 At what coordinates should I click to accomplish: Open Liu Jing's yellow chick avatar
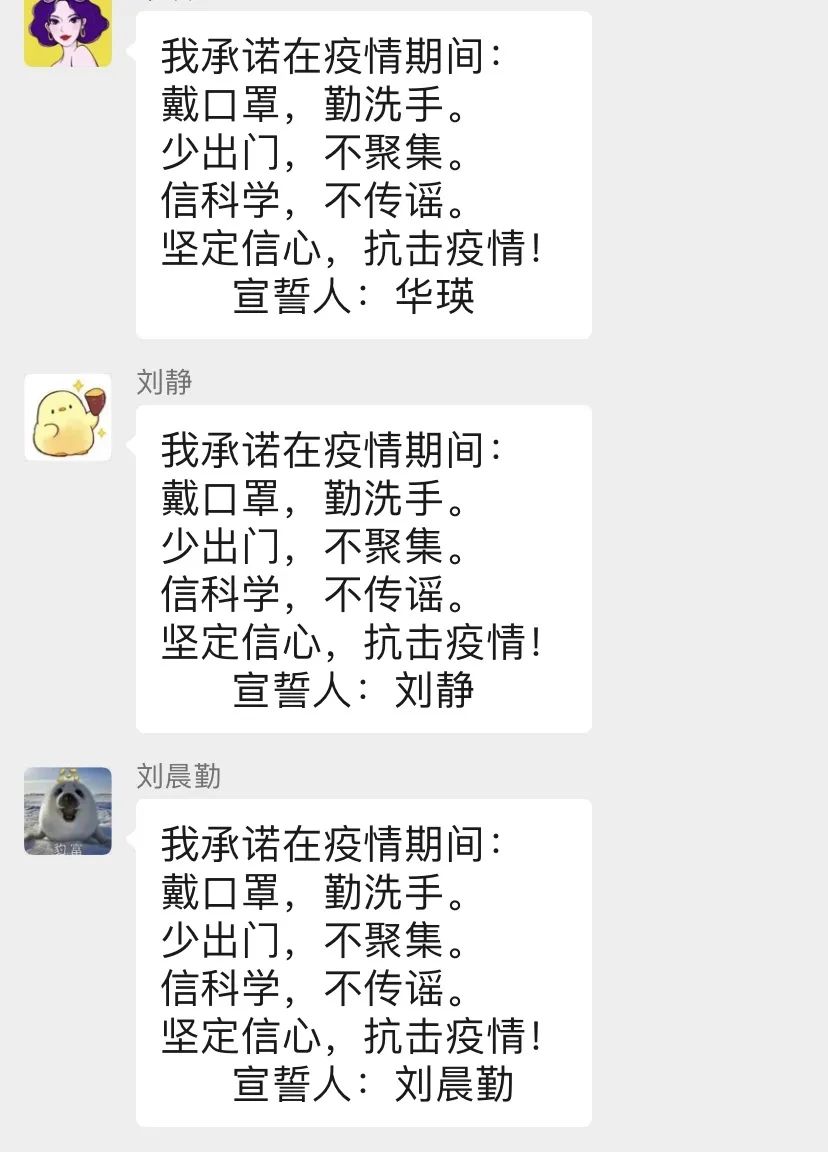(x=68, y=417)
